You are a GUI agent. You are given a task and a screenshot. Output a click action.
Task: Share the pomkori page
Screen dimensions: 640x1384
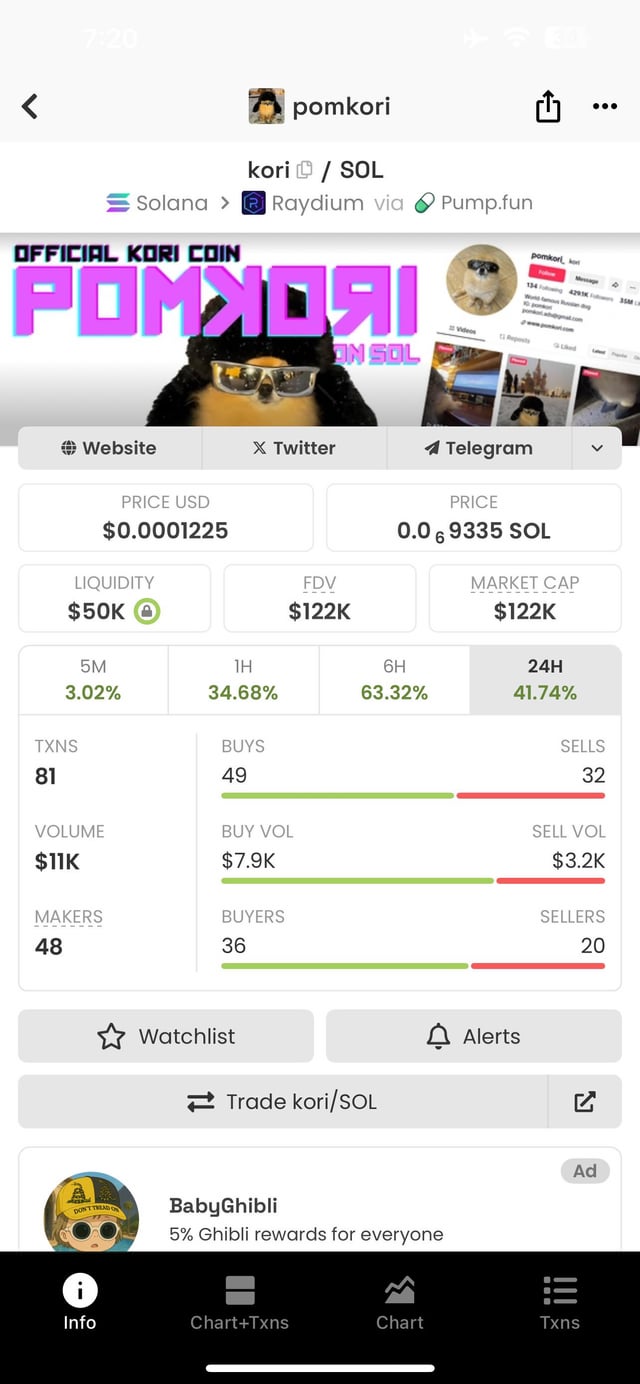click(548, 106)
